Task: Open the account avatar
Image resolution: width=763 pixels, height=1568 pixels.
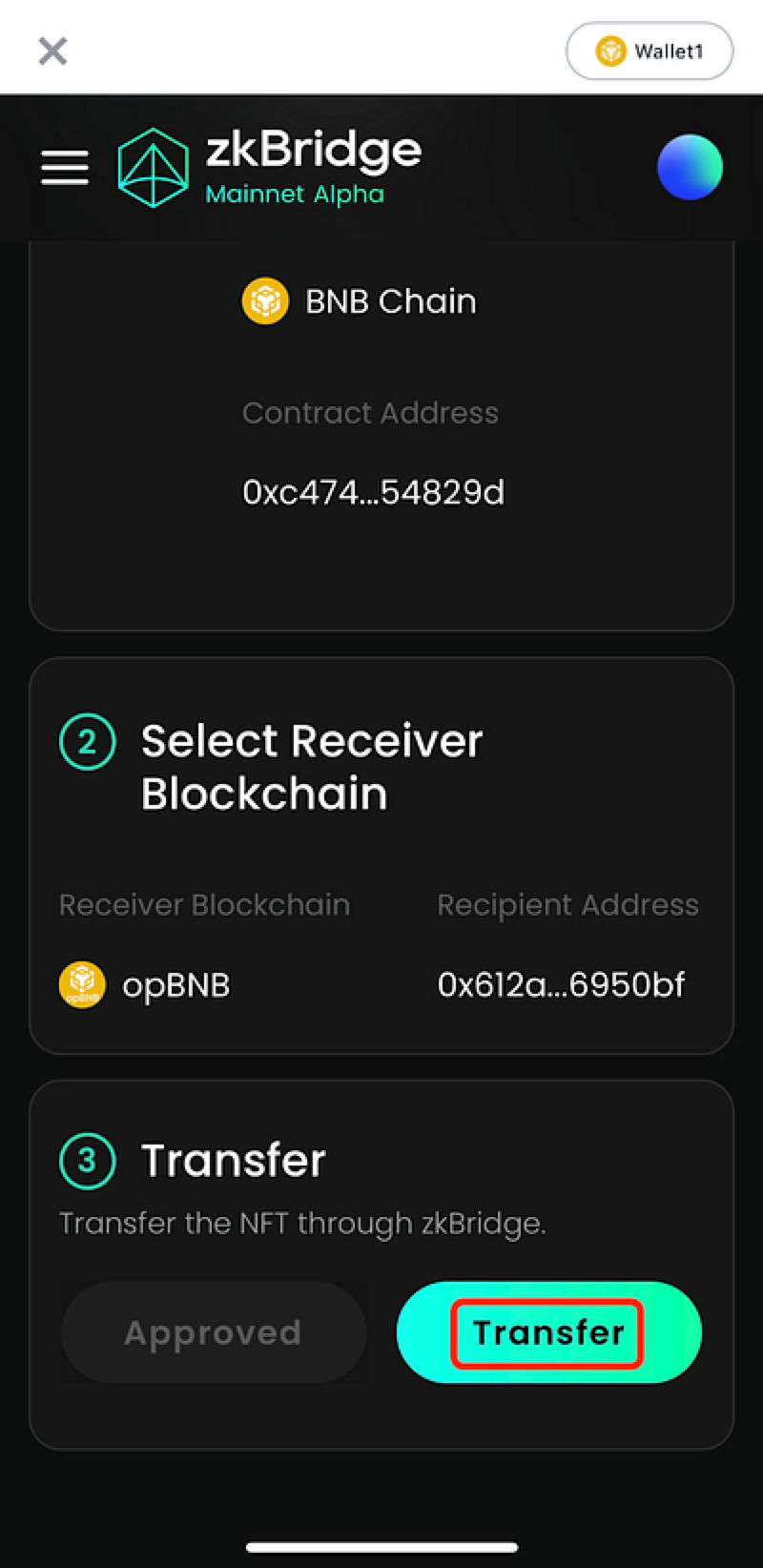Action: click(690, 167)
